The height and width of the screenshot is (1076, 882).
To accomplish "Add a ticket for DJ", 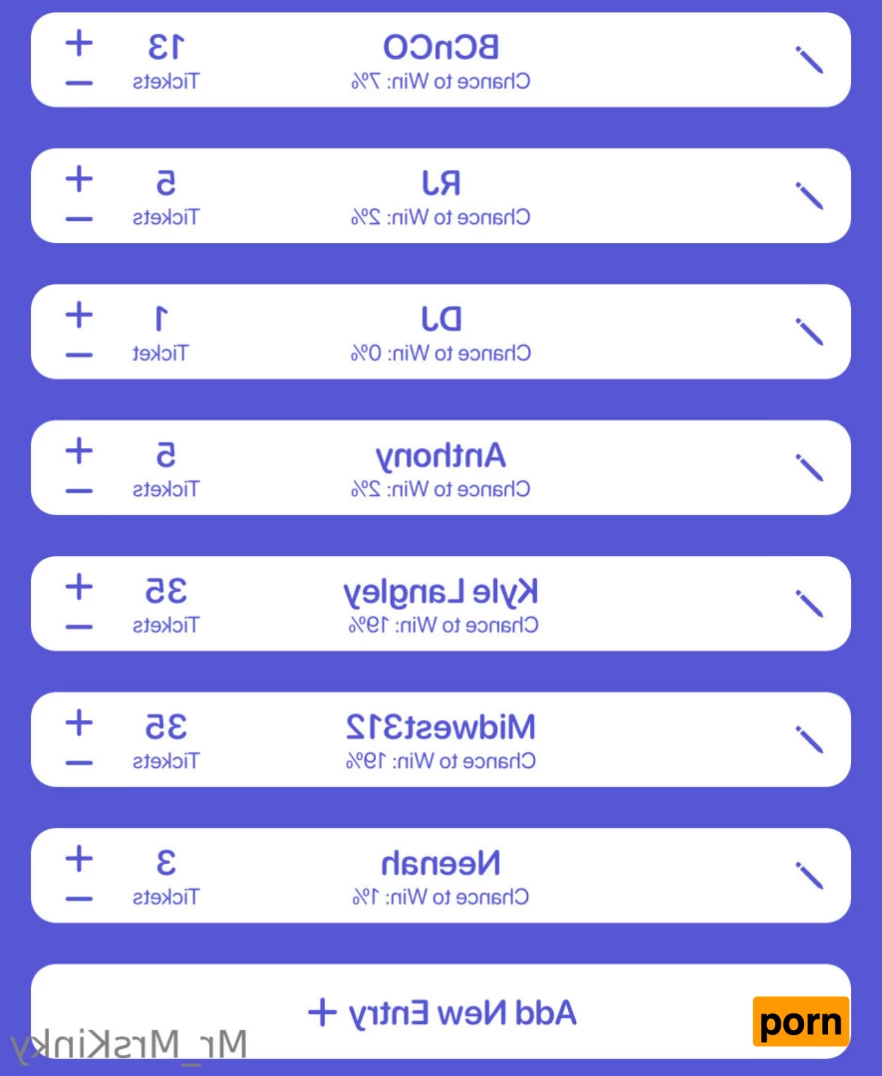I will click(x=79, y=315).
